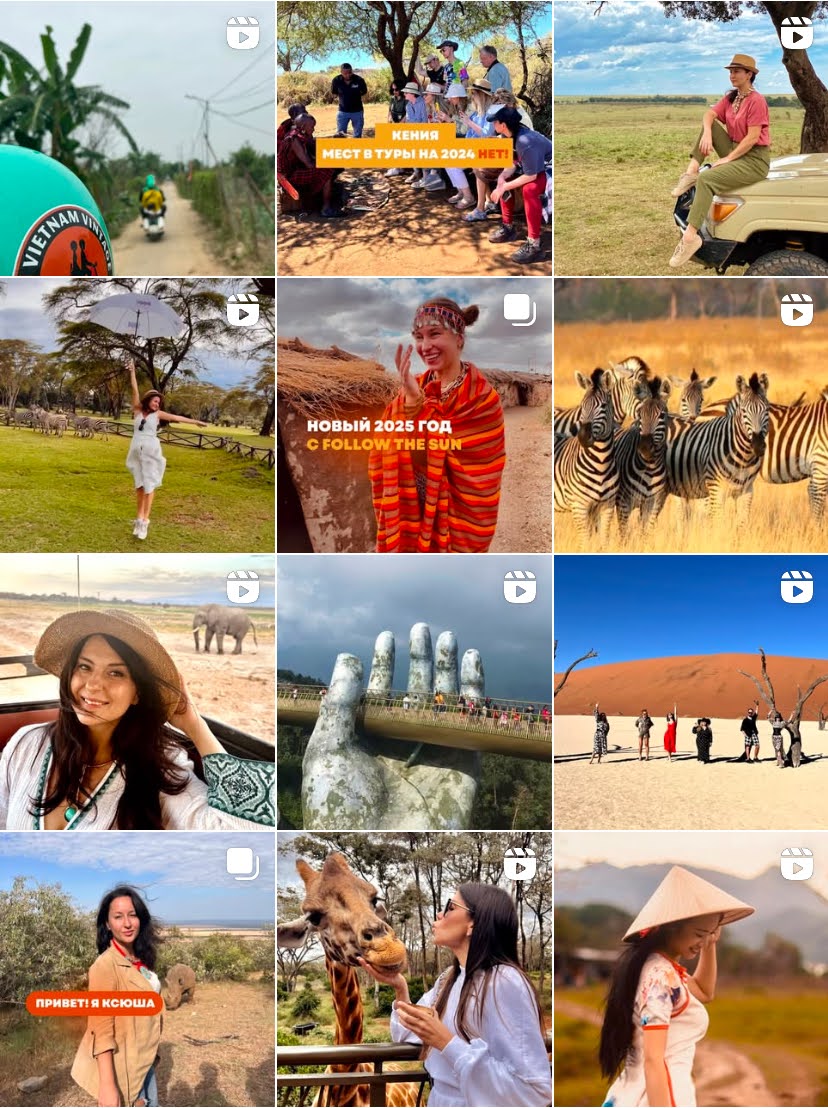Open the Кения tours 2024 reel
The width and height of the screenshot is (828, 1108).
pos(414,138)
